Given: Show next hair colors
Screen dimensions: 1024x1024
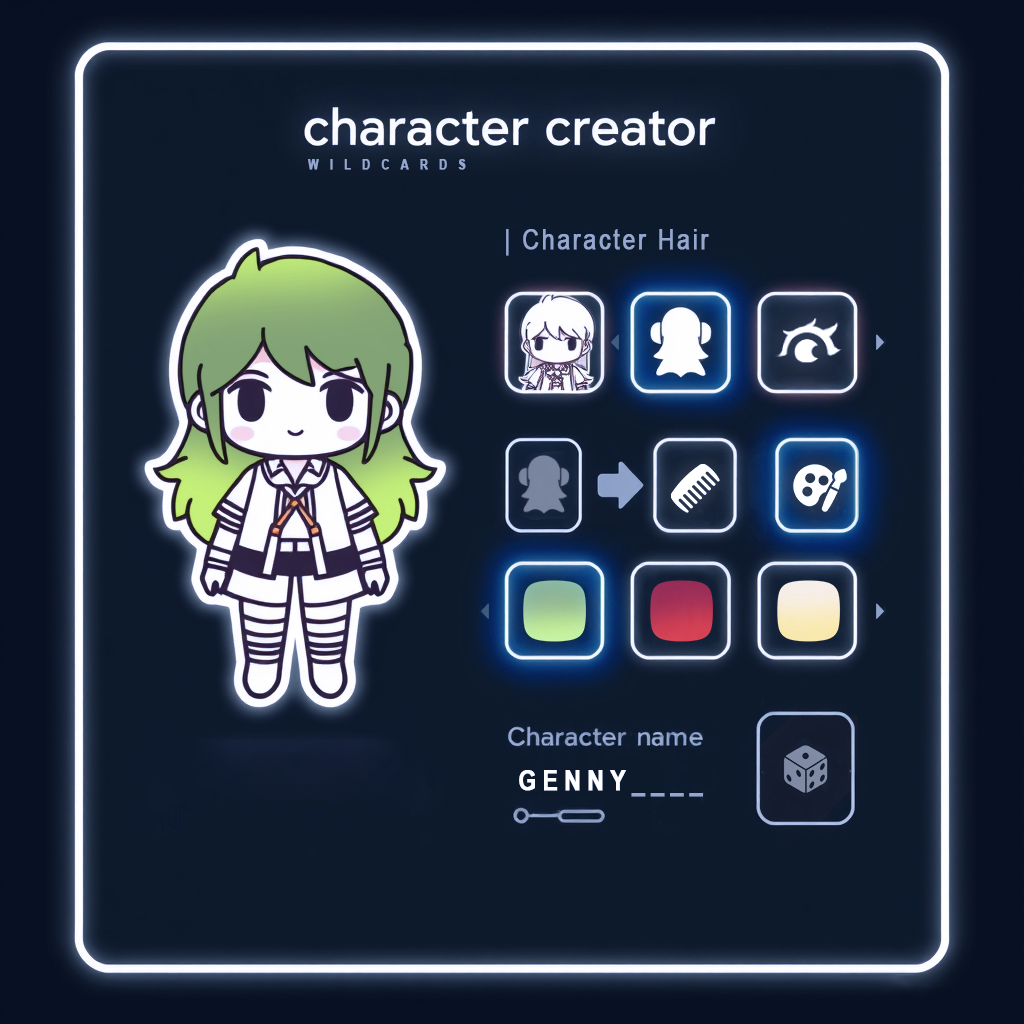Looking at the screenshot, I should pyautogui.click(x=879, y=611).
